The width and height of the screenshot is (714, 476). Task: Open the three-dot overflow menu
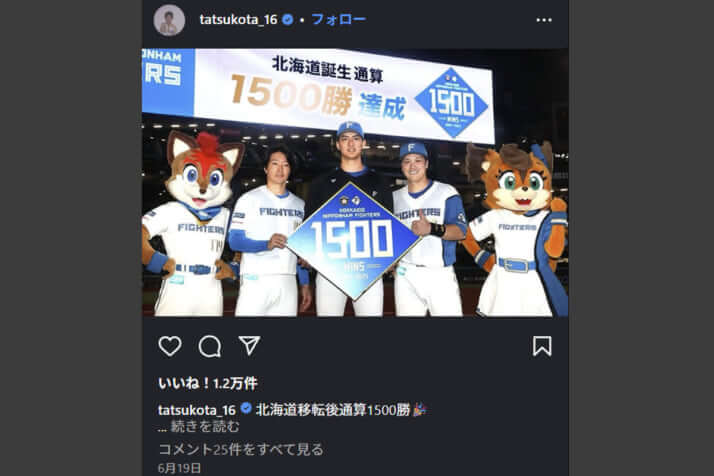click(x=543, y=20)
